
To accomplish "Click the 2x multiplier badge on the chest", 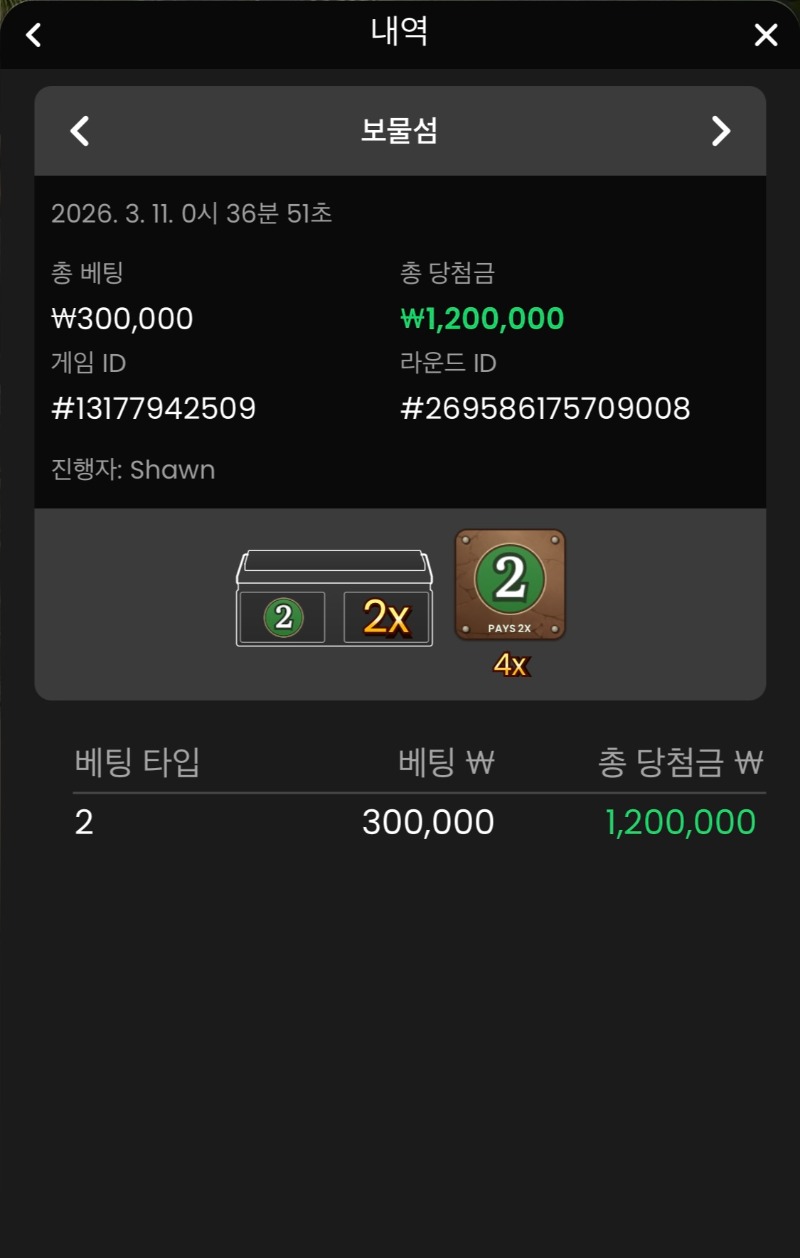I will [x=386, y=616].
